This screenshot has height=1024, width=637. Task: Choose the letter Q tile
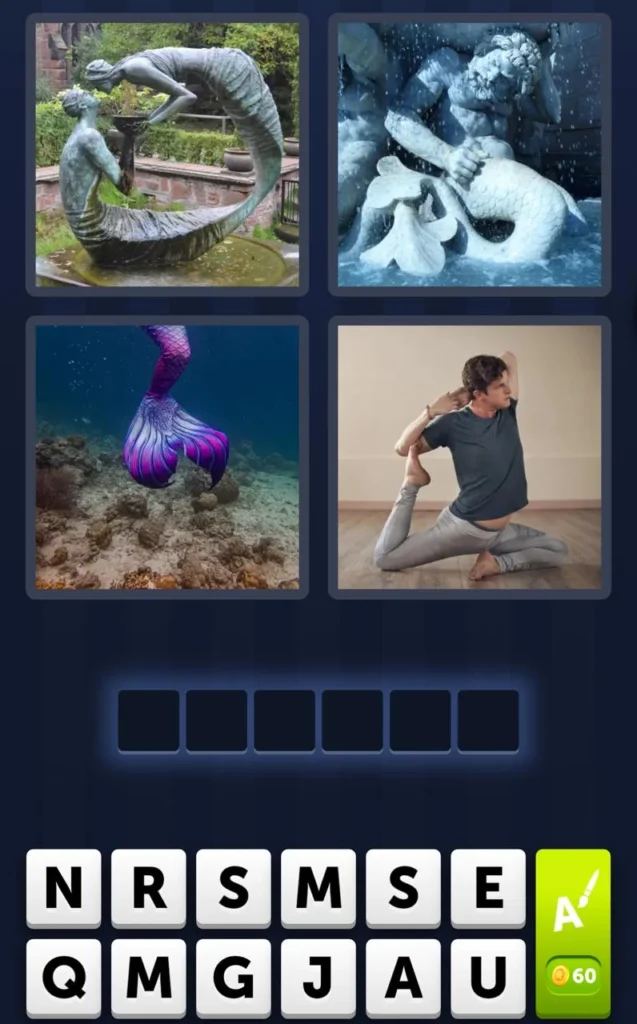(x=63, y=978)
